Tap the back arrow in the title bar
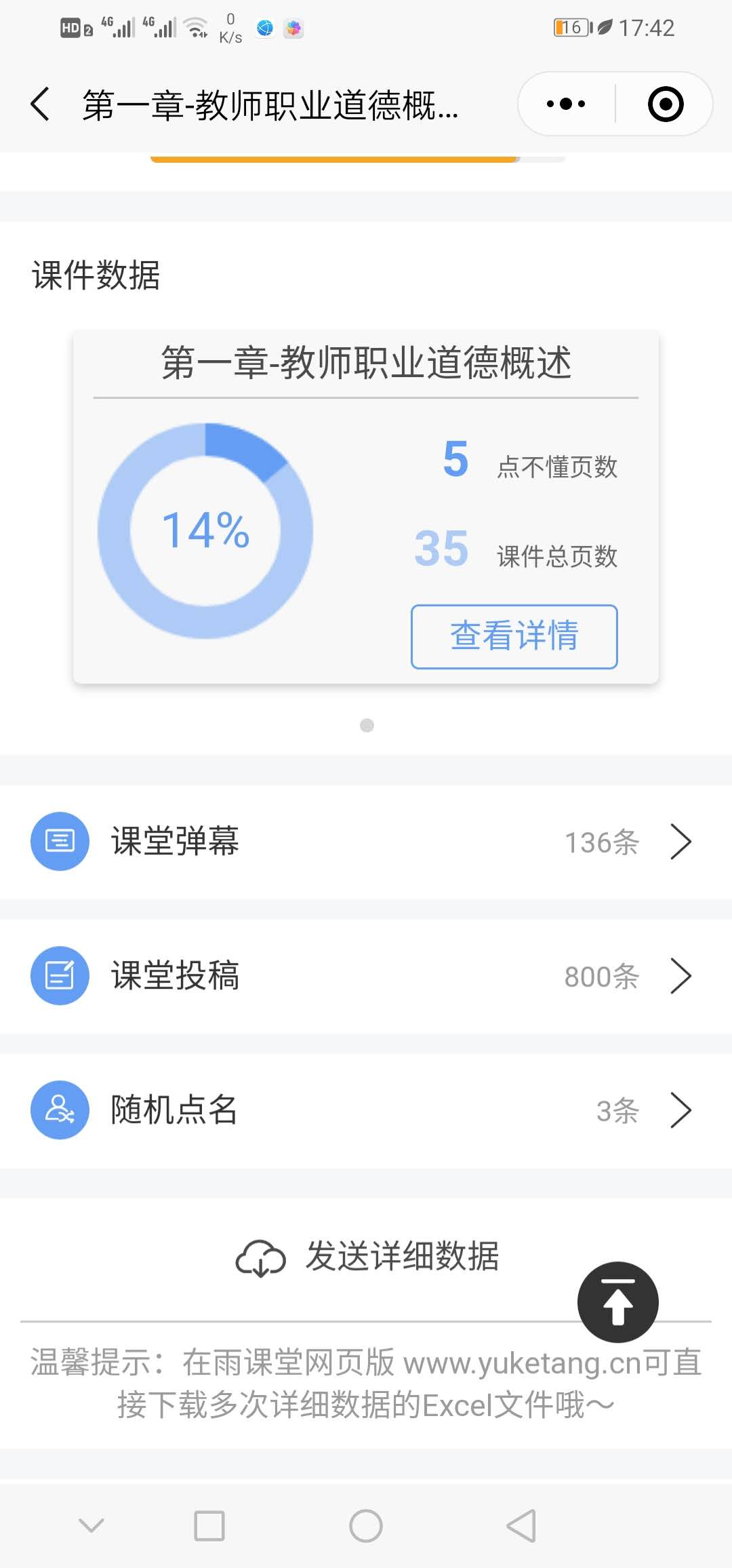Viewport: 732px width, 1568px height. (x=41, y=103)
